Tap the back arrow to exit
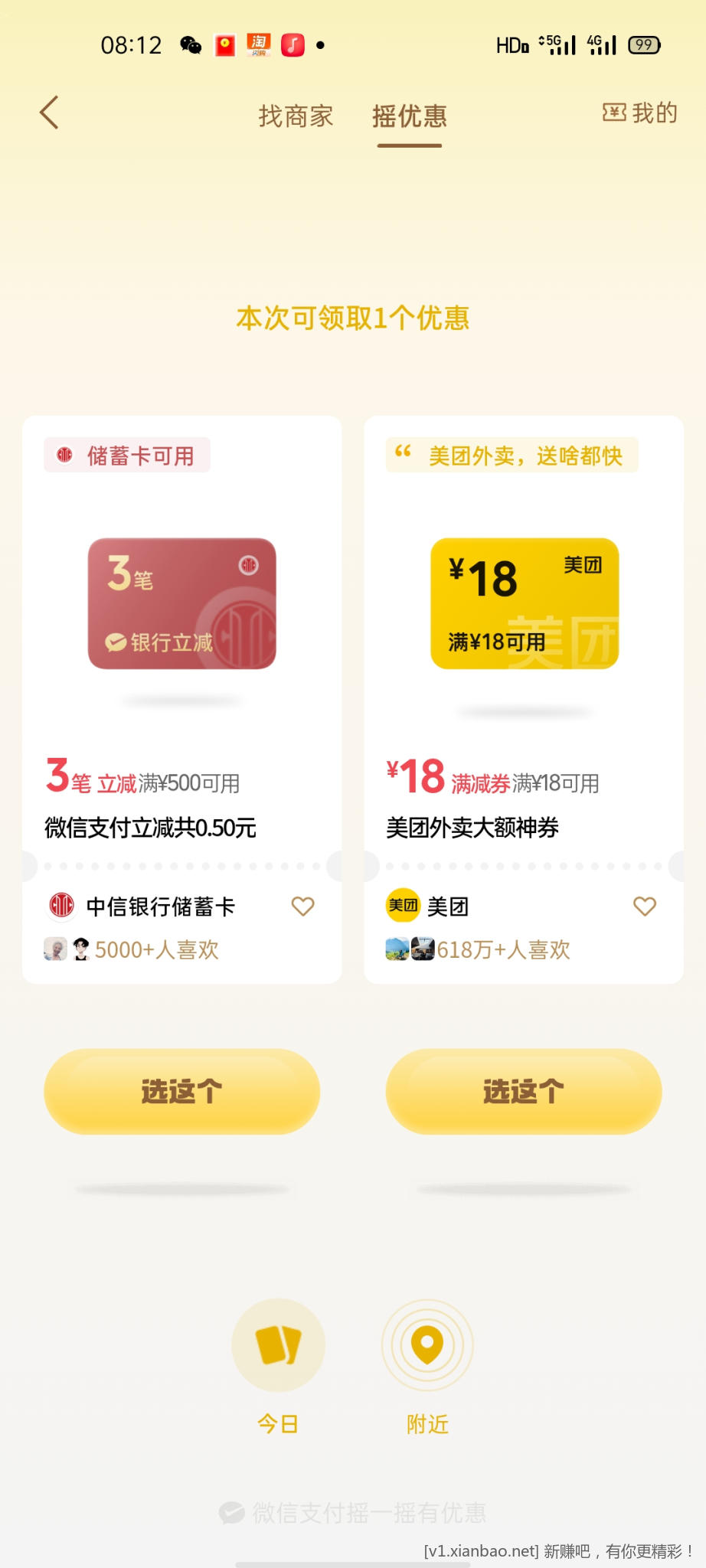 coord(49,113)
